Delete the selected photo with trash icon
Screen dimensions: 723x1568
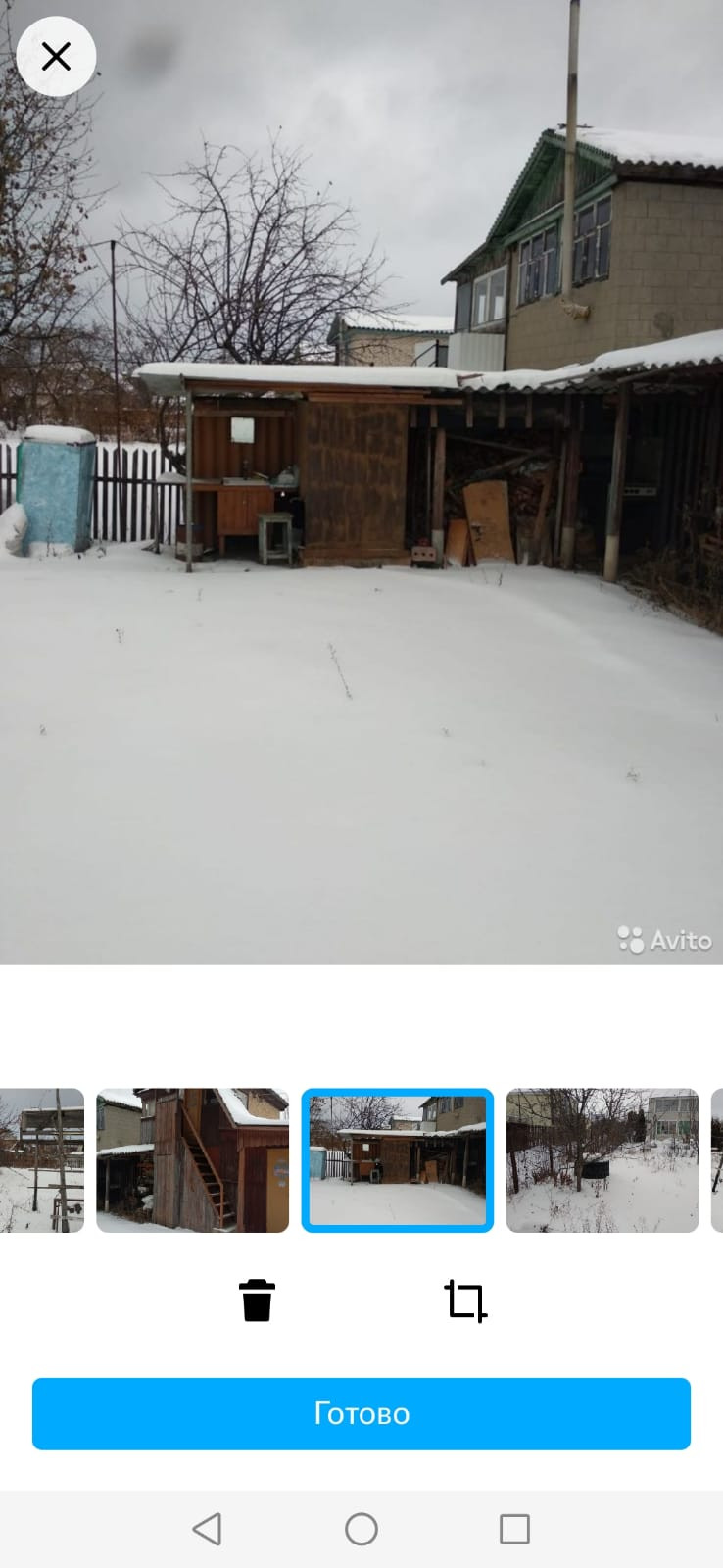pyautogui.click(x=257, y=1300)
